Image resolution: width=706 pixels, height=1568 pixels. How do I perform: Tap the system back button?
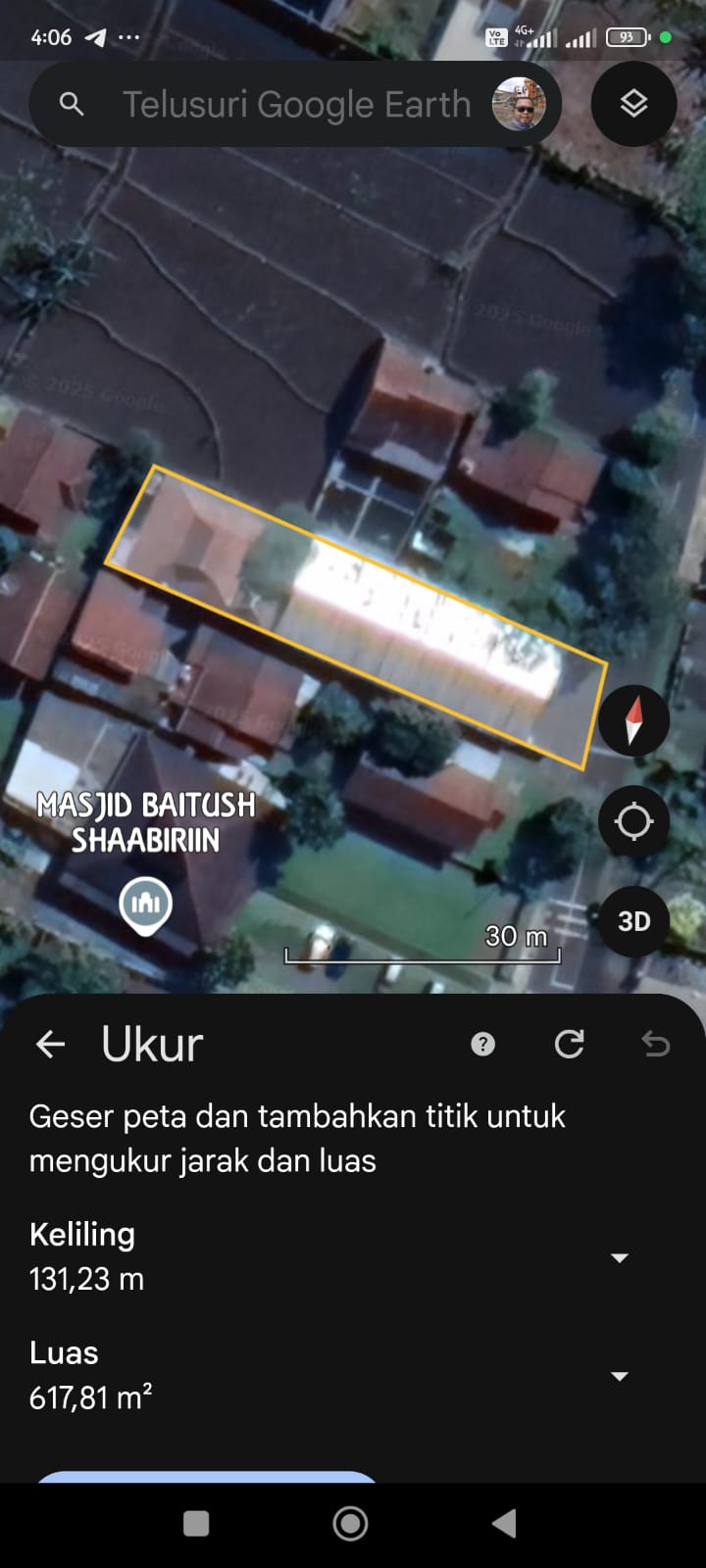504,1523
